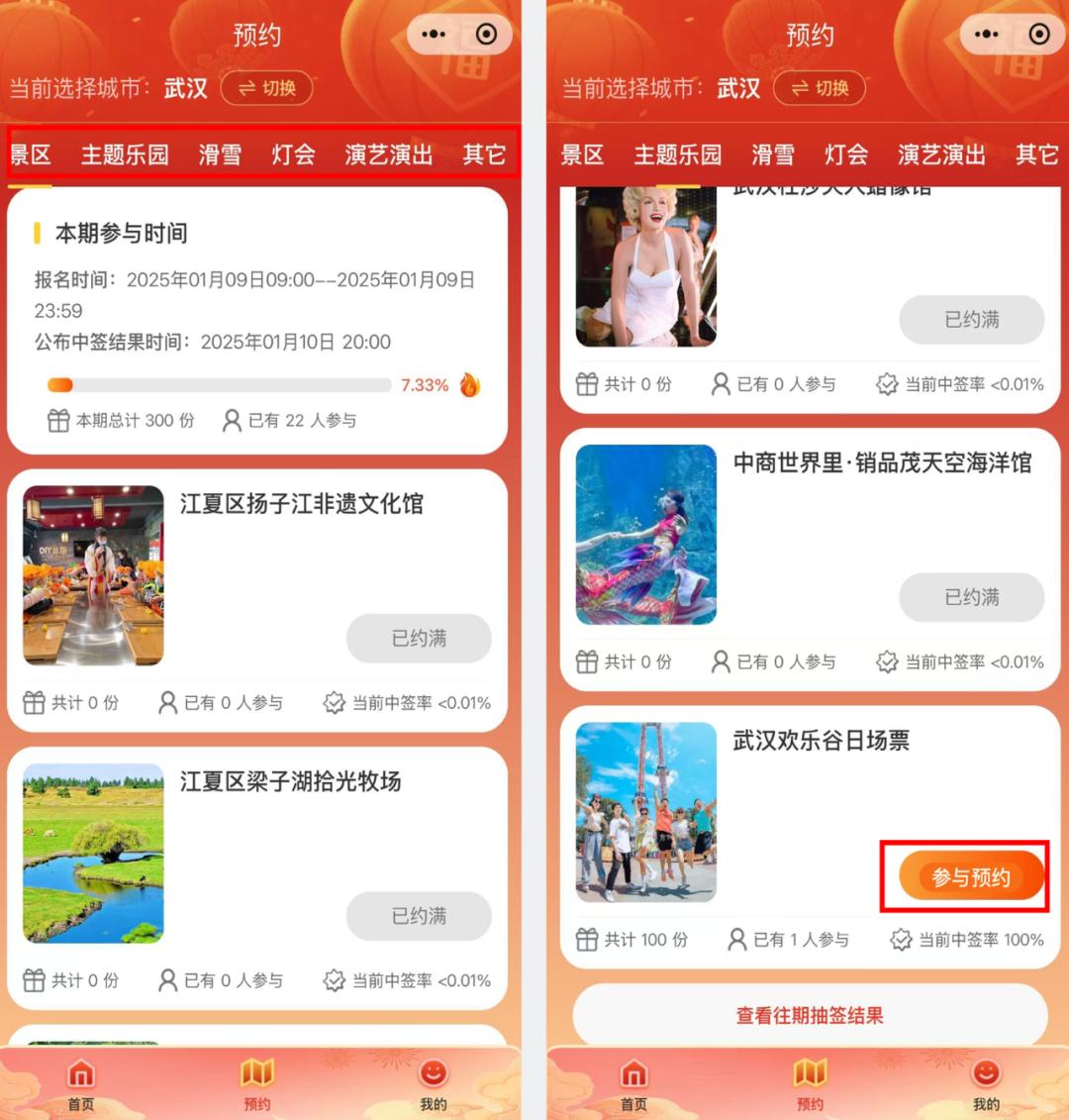Open the 江夏区梁子湖拾光牧场 card
Screen dimensions: 1069x1120
point(290,782)
